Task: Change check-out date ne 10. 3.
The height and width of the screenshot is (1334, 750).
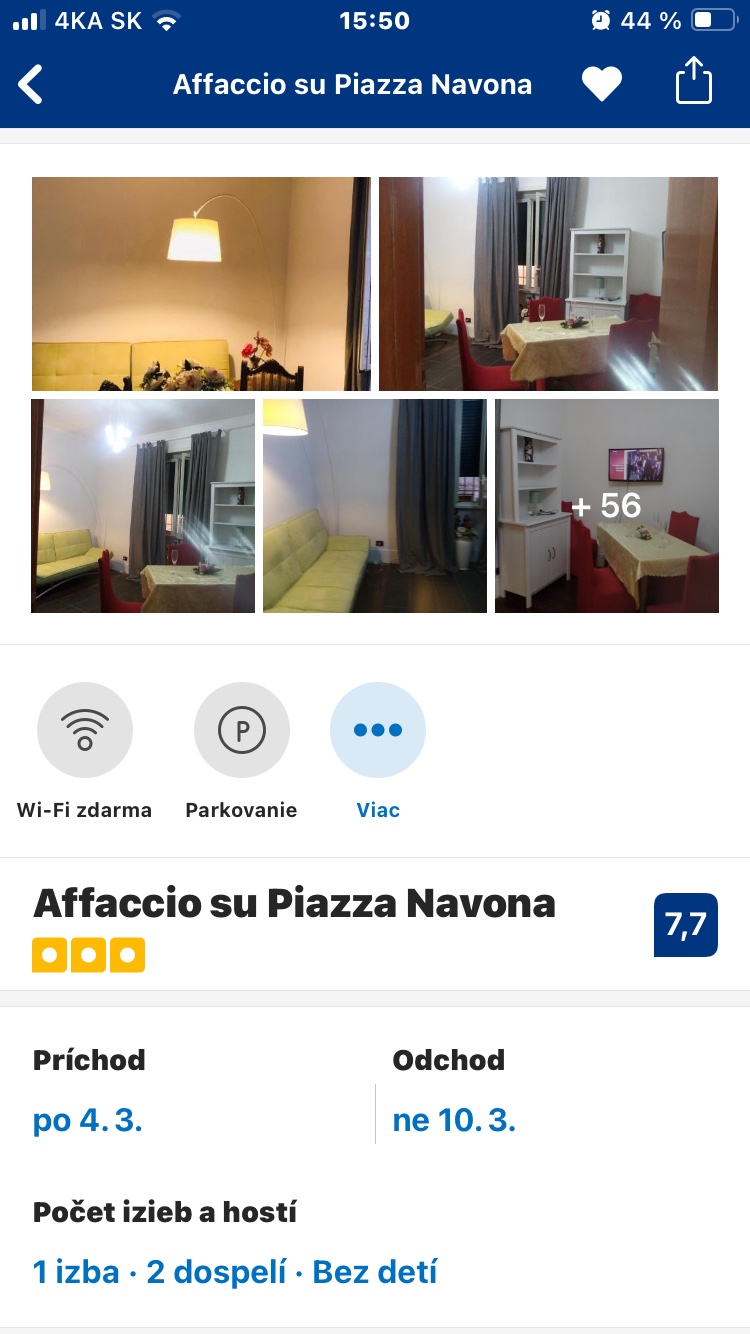Action: (454, 1120)
